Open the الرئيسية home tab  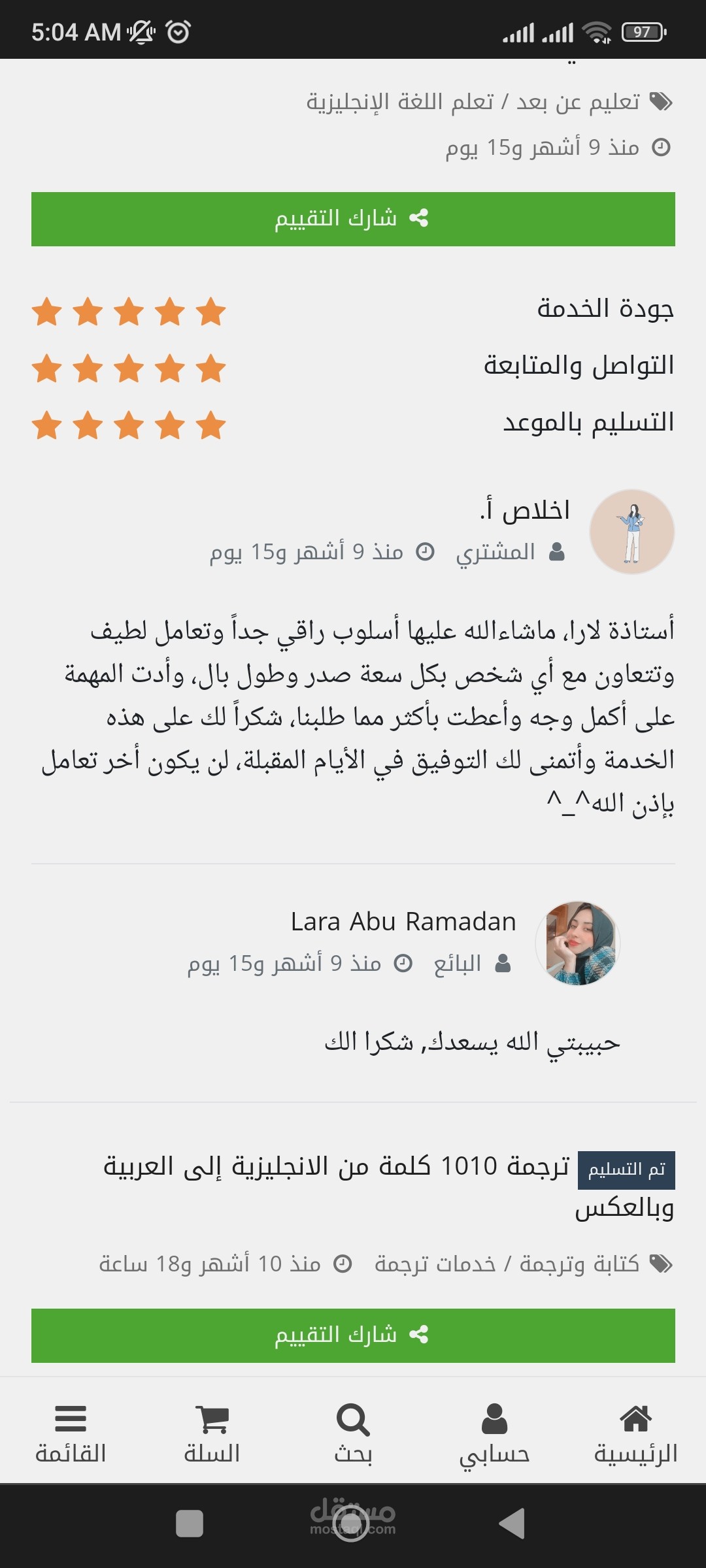point(635,1435)
